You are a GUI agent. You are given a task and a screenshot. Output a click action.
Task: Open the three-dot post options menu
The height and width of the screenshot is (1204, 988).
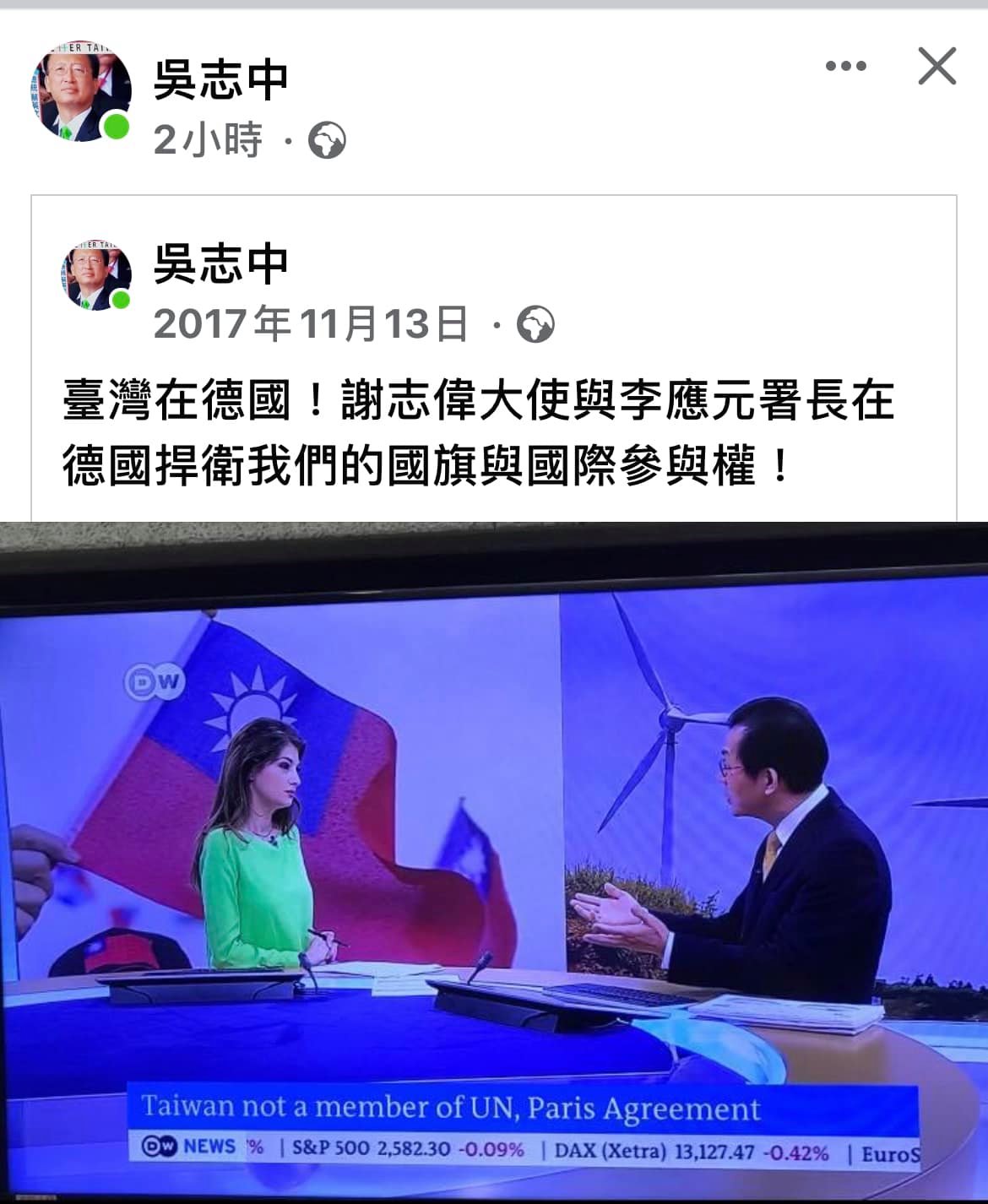[845, 66]
